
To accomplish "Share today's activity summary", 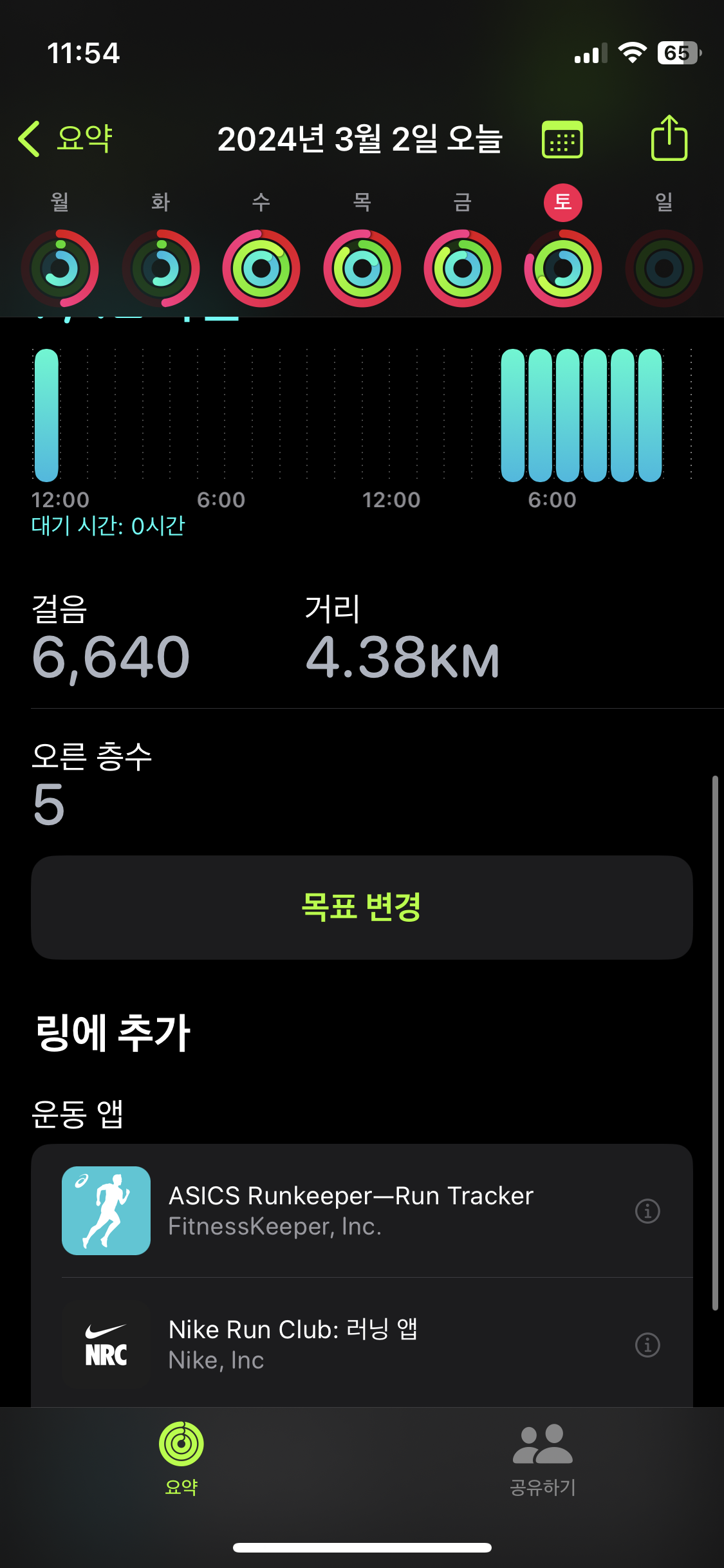I will pyautogui.click(x=669, y=139).
